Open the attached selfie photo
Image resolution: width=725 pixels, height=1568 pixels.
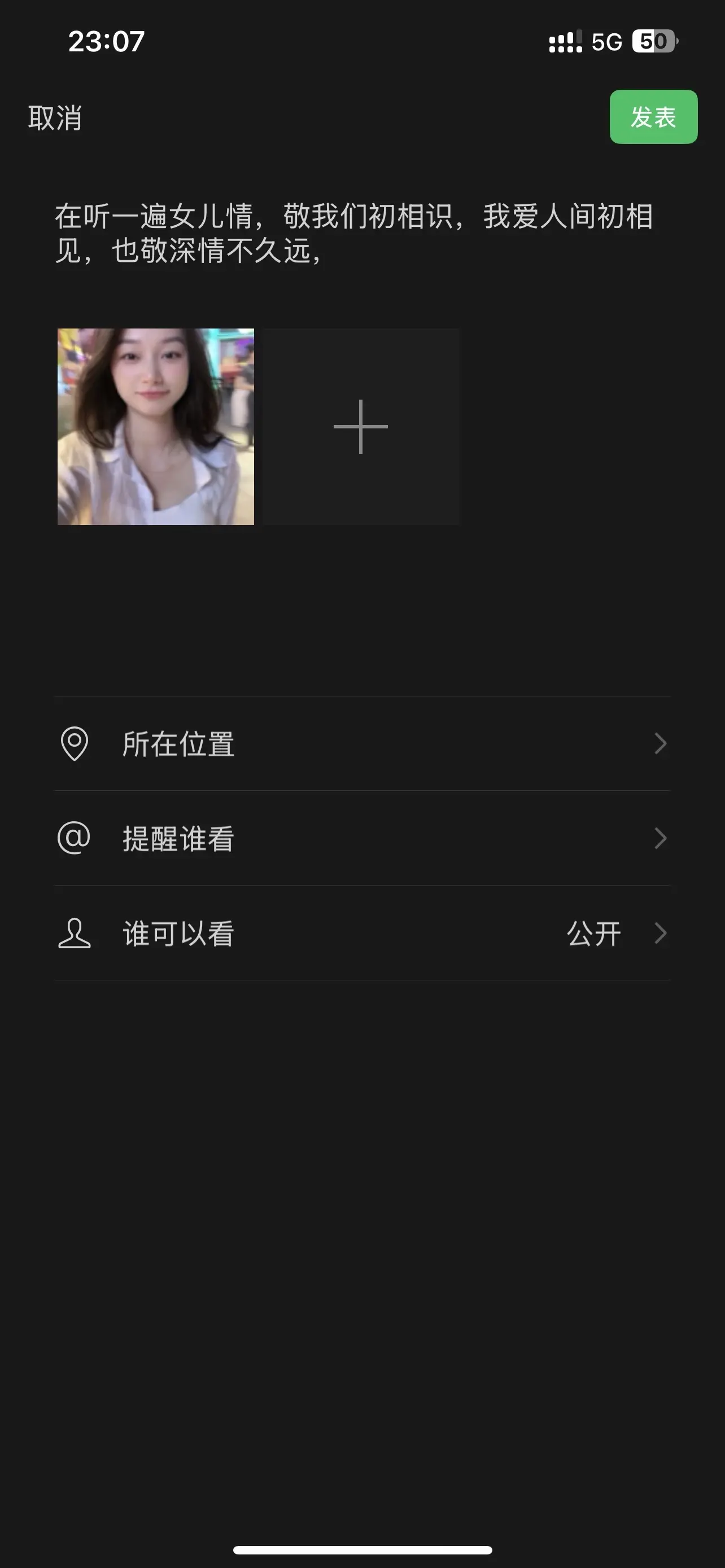coord(155,426)
